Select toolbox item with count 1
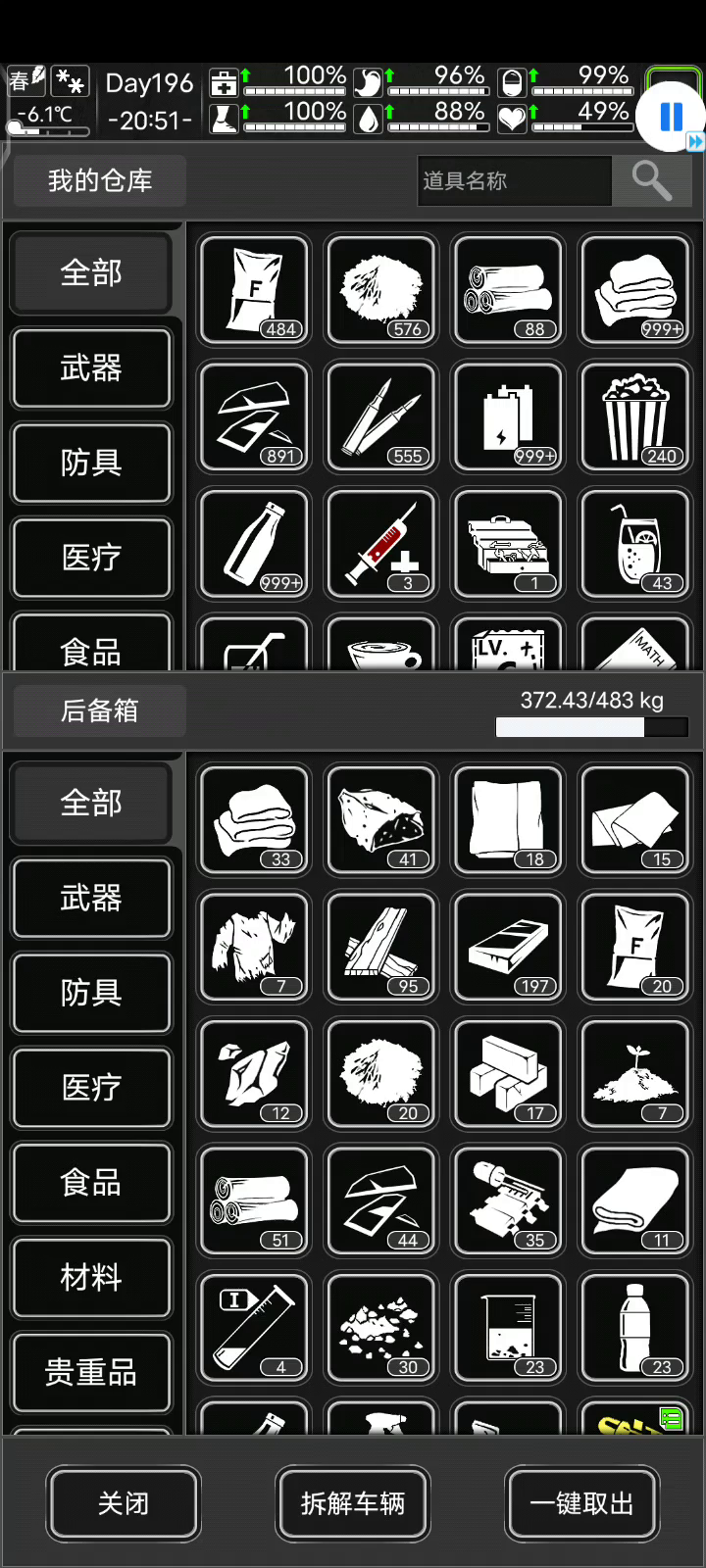 click(508, 544)
